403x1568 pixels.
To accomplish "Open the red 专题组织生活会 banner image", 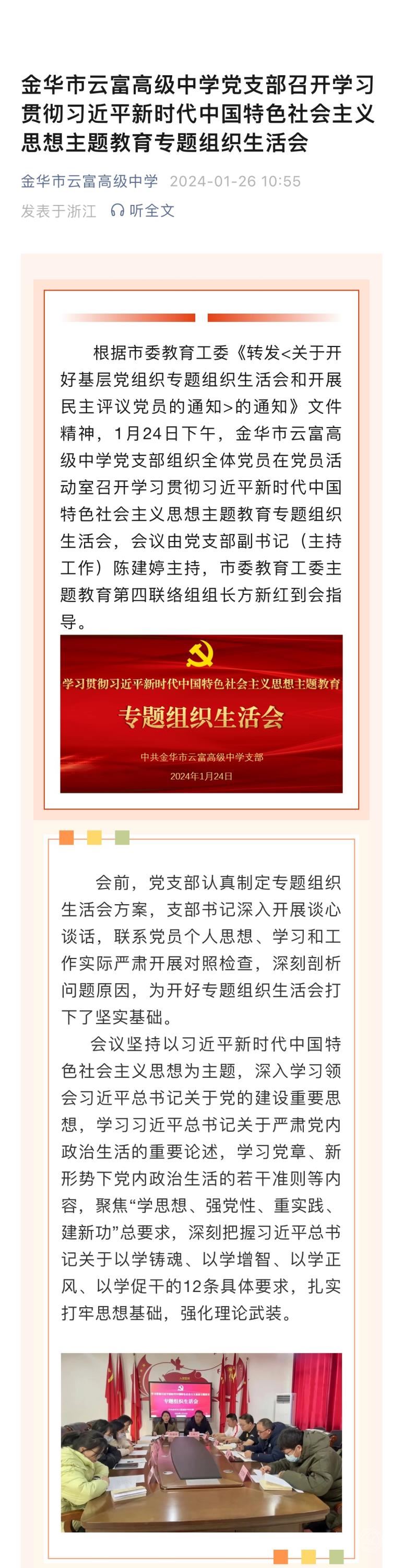I will coord(201,713).
